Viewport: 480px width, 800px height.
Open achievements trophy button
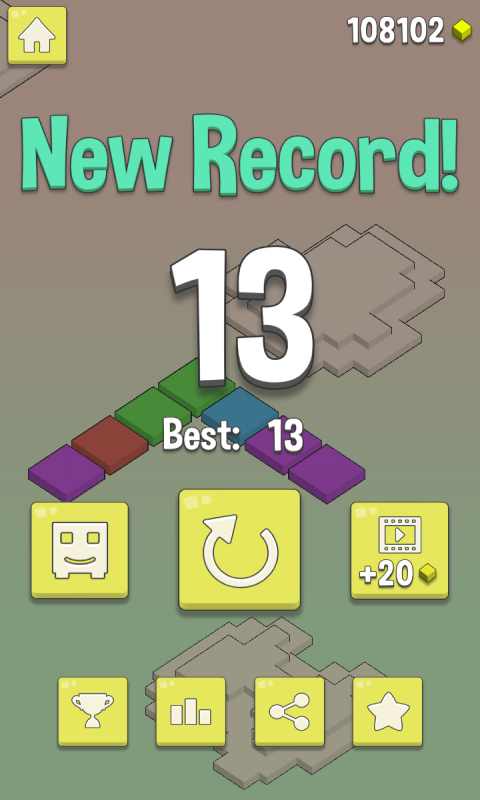(x=93, y=712)
